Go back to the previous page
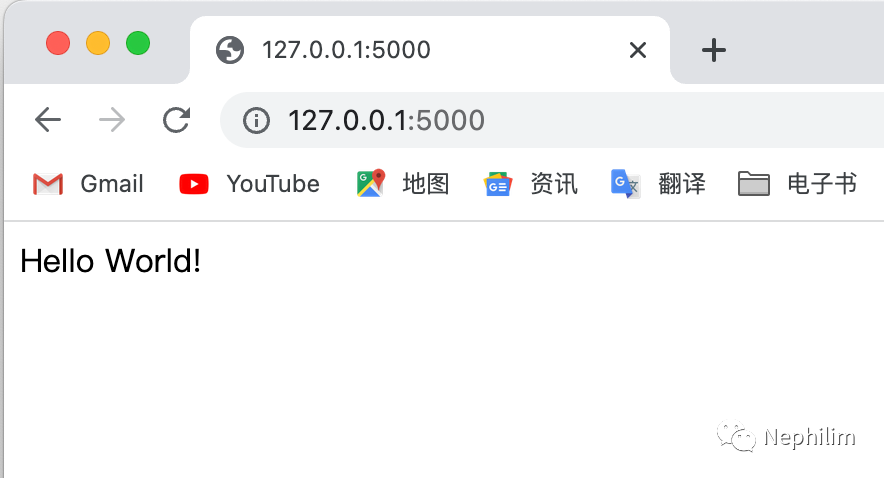This screenshot has height=478, width=884. pos(47,120)
